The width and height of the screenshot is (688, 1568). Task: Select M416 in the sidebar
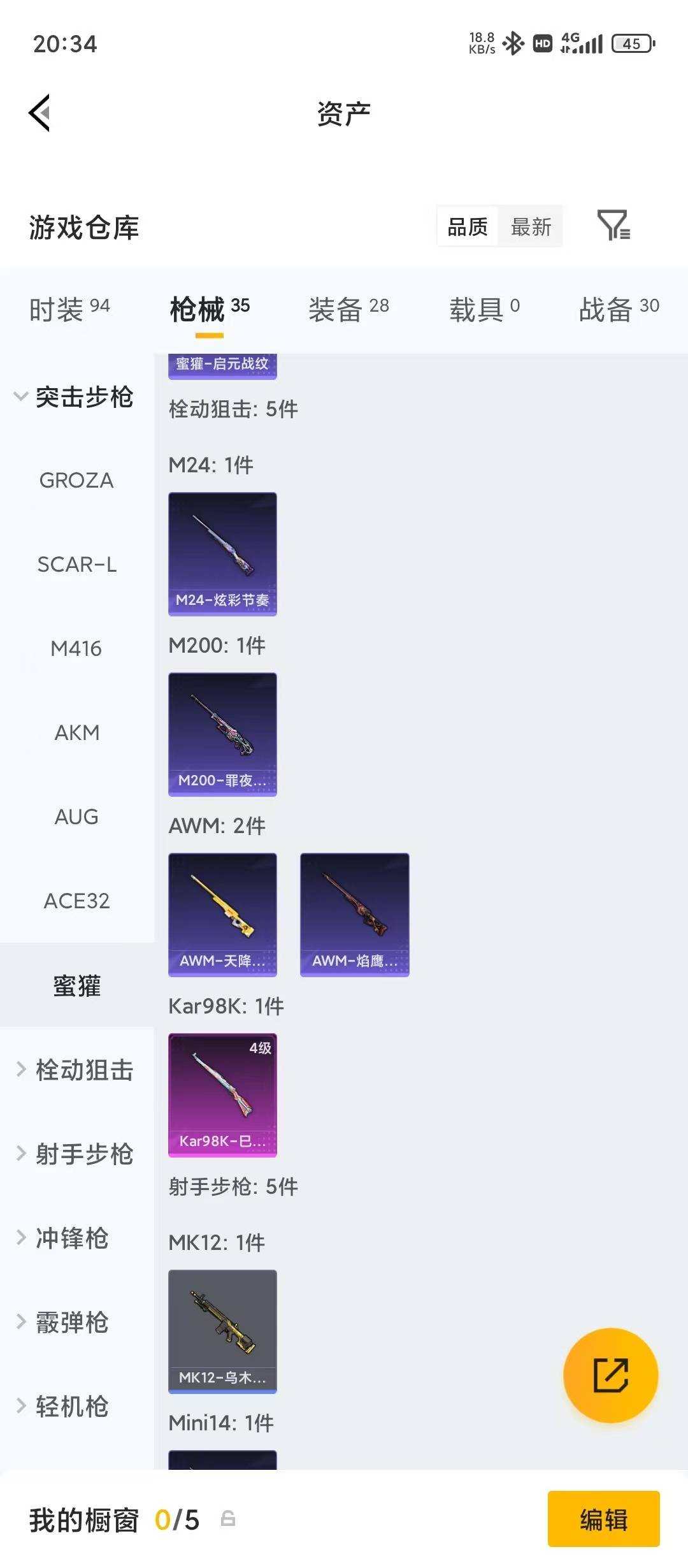pos(78,649)
